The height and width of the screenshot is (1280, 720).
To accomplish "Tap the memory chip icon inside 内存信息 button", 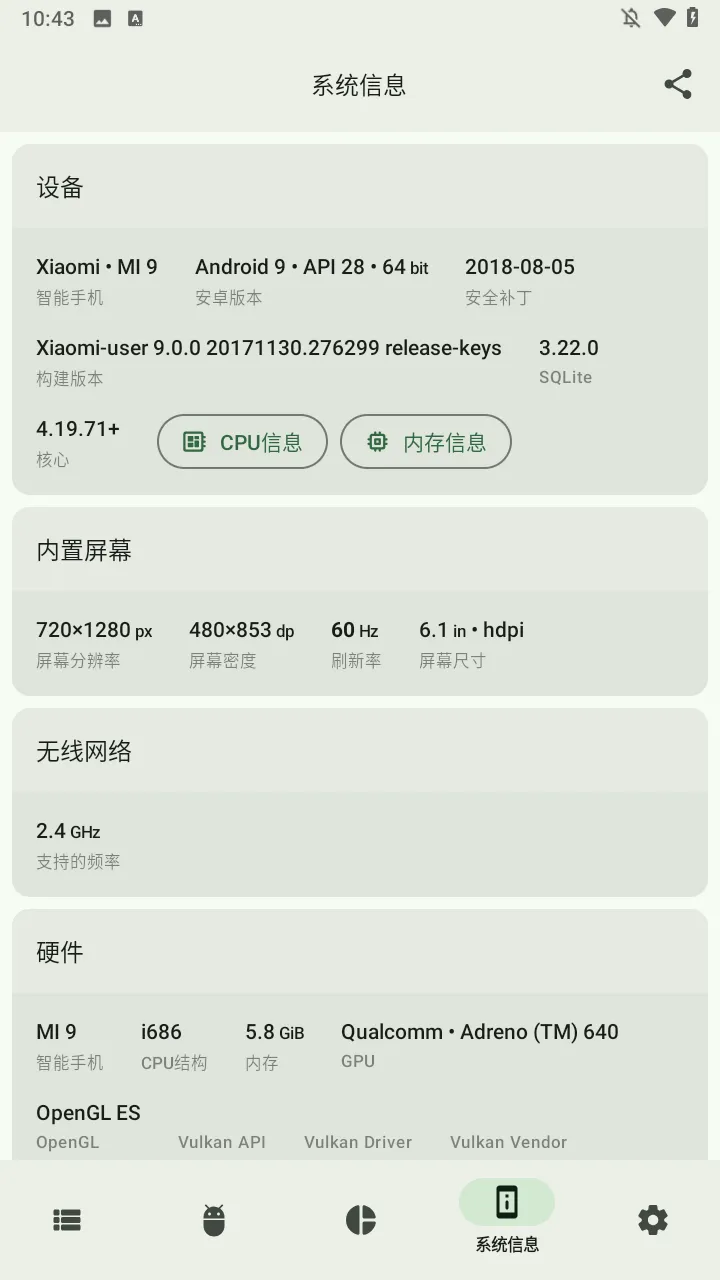I will (377, 441).
